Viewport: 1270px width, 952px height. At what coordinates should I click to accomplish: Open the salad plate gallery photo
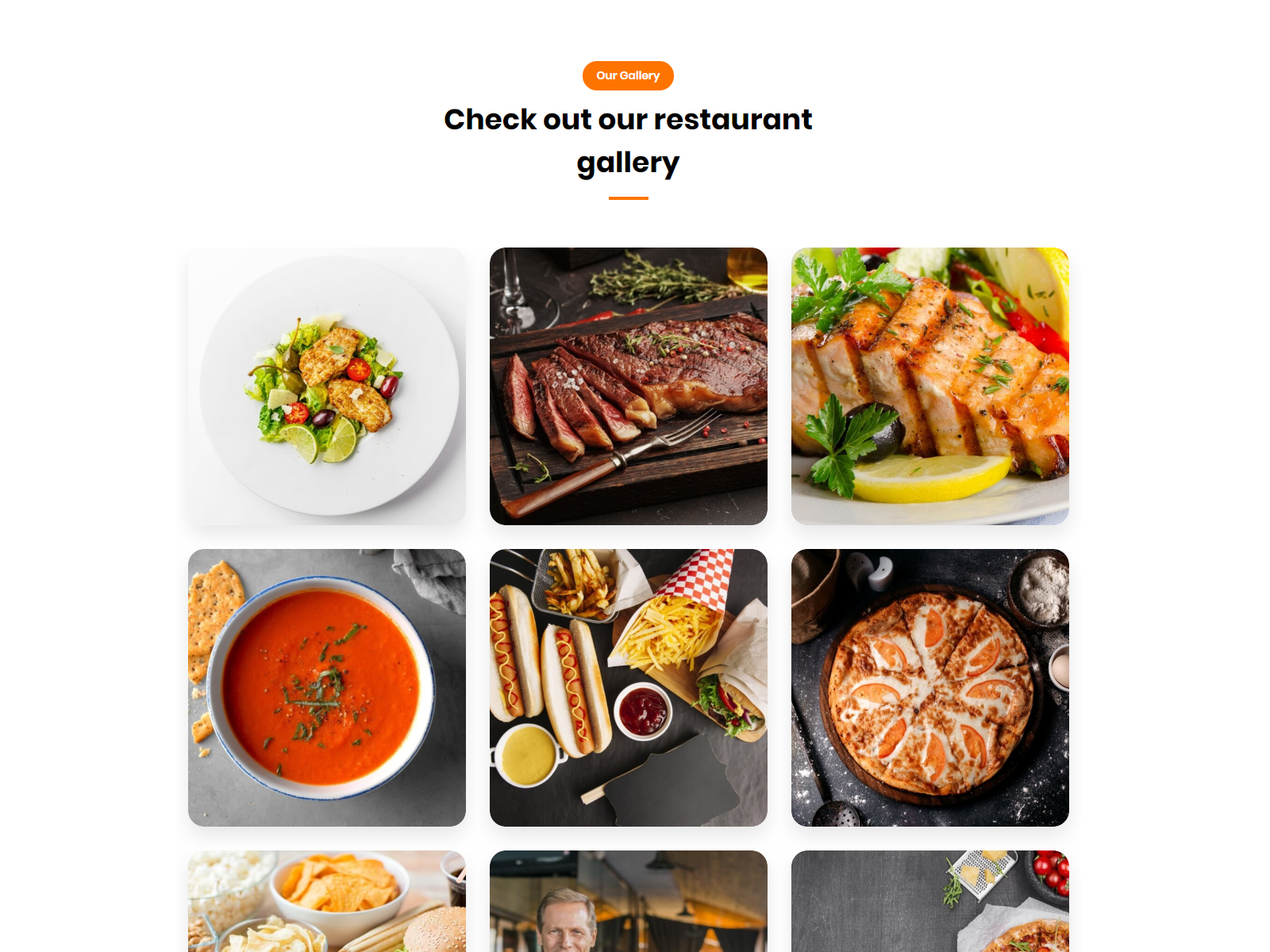[x=326, y=386]
